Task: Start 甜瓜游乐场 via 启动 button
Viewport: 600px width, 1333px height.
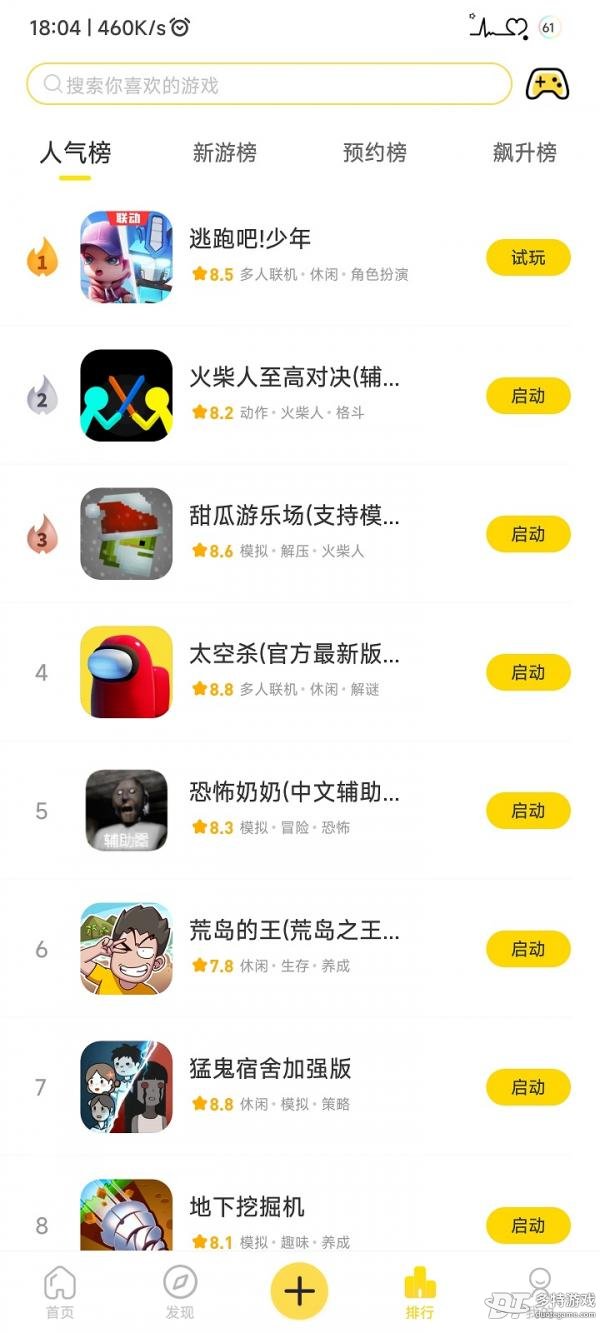Action: coord(528,534)
